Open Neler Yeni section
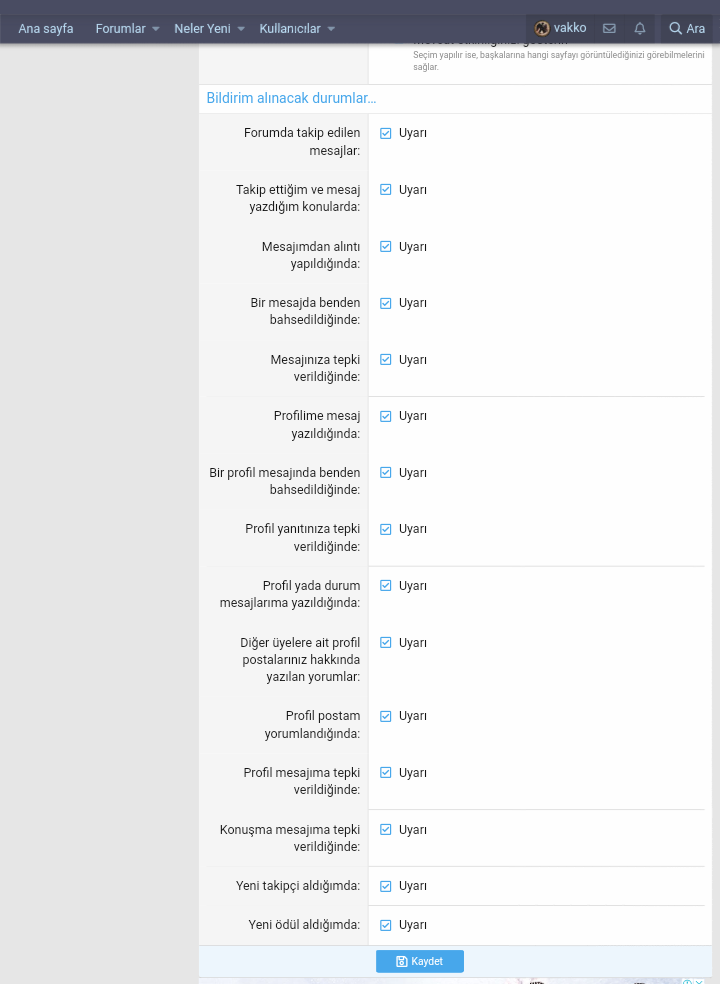 [x=209, y=29]
